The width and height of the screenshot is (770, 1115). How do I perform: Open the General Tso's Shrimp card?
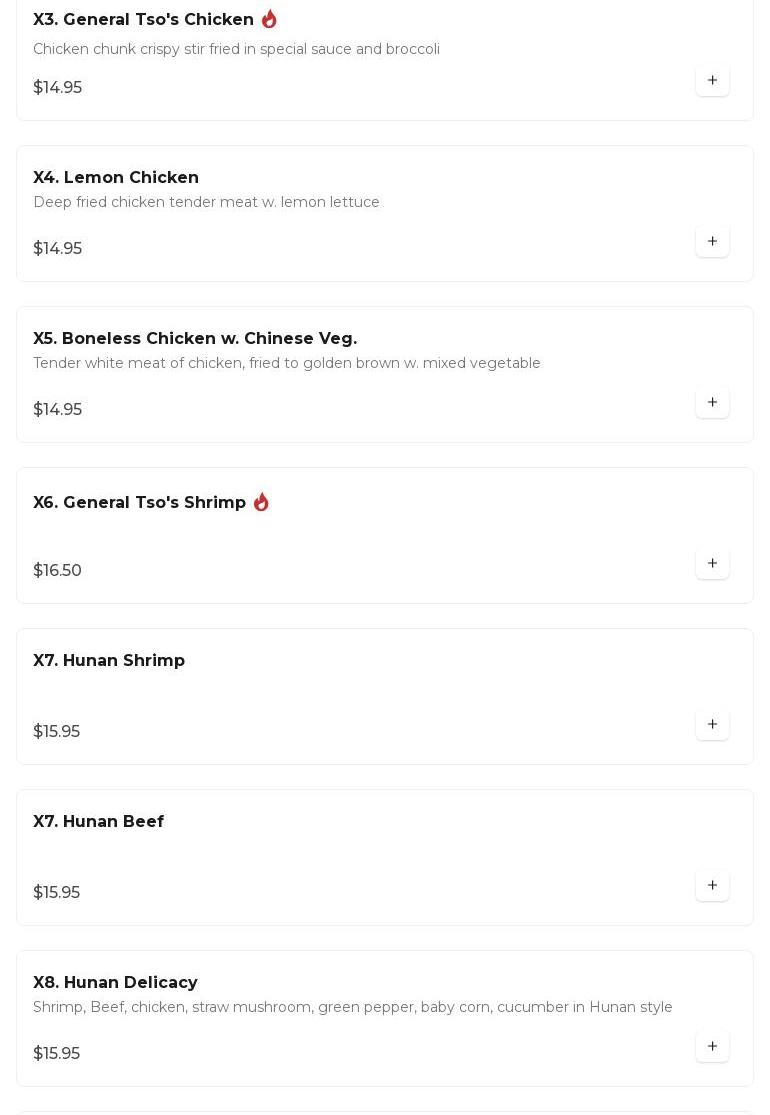coord(139,503)
